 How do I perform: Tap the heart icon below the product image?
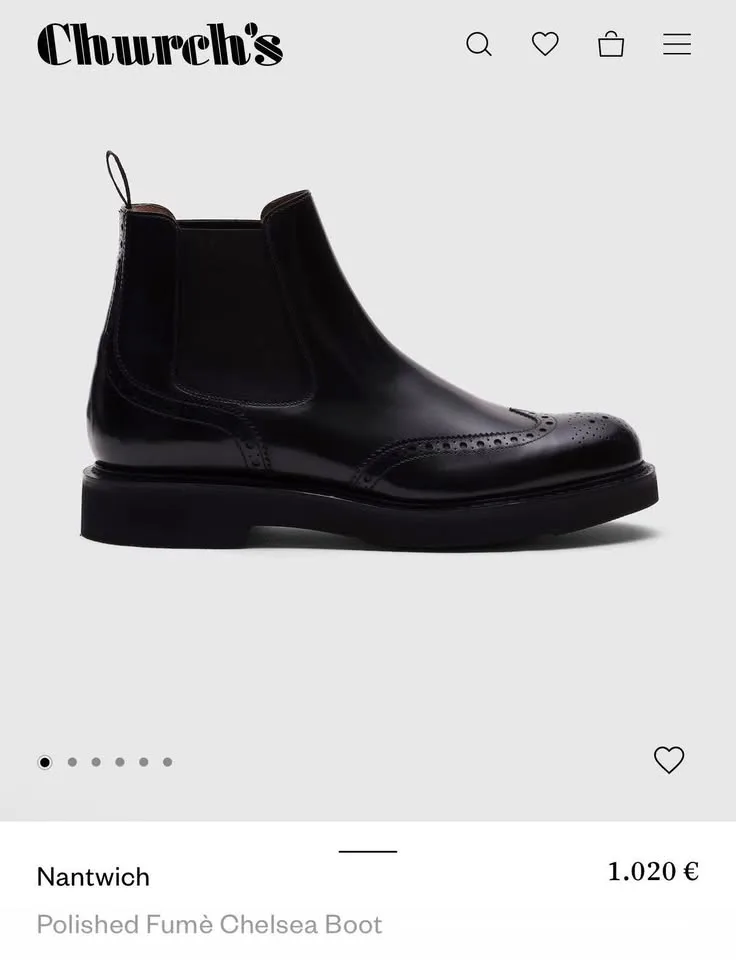(x=670, y=760)
